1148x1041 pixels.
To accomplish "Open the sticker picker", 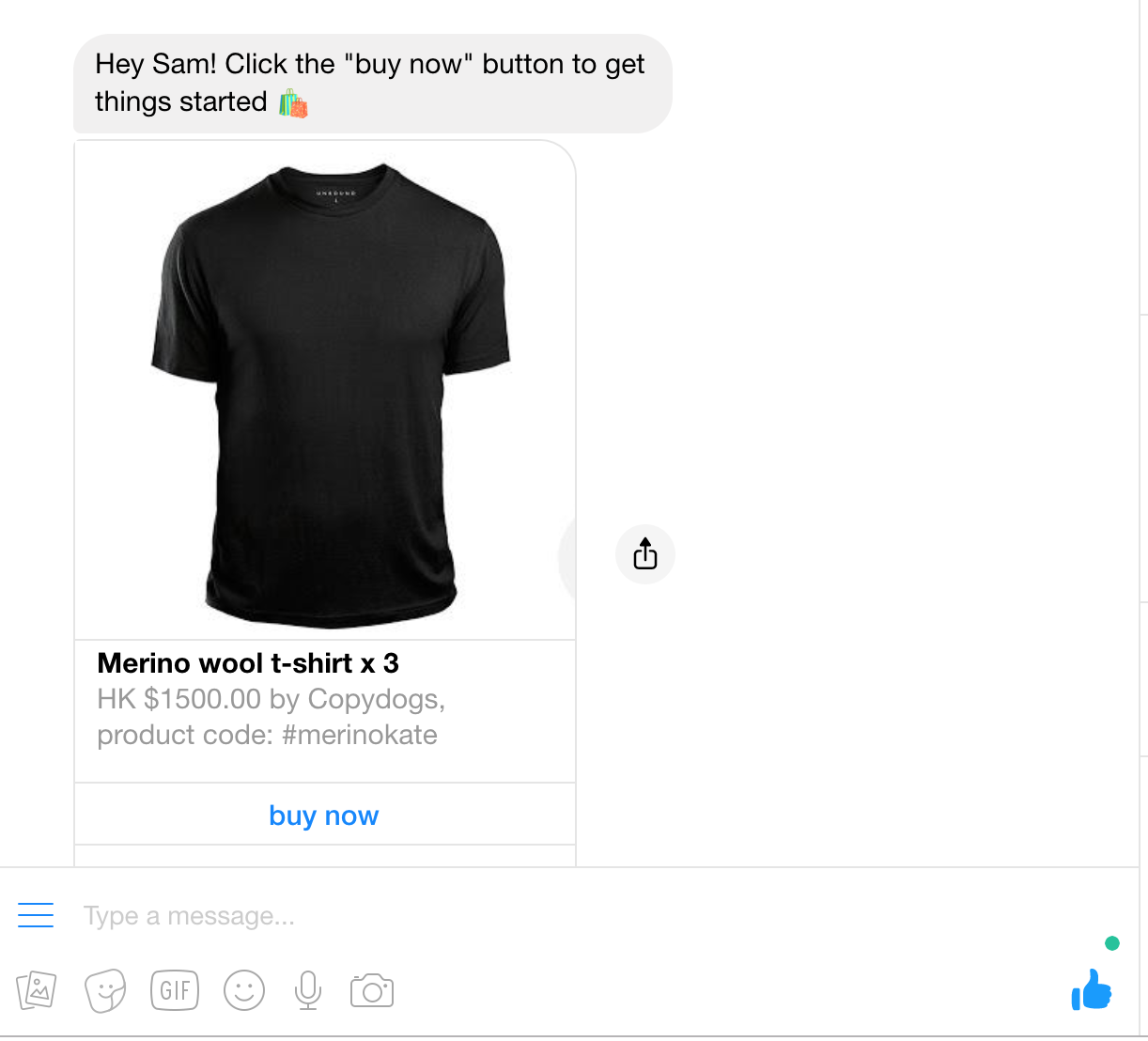I will 105,990.
